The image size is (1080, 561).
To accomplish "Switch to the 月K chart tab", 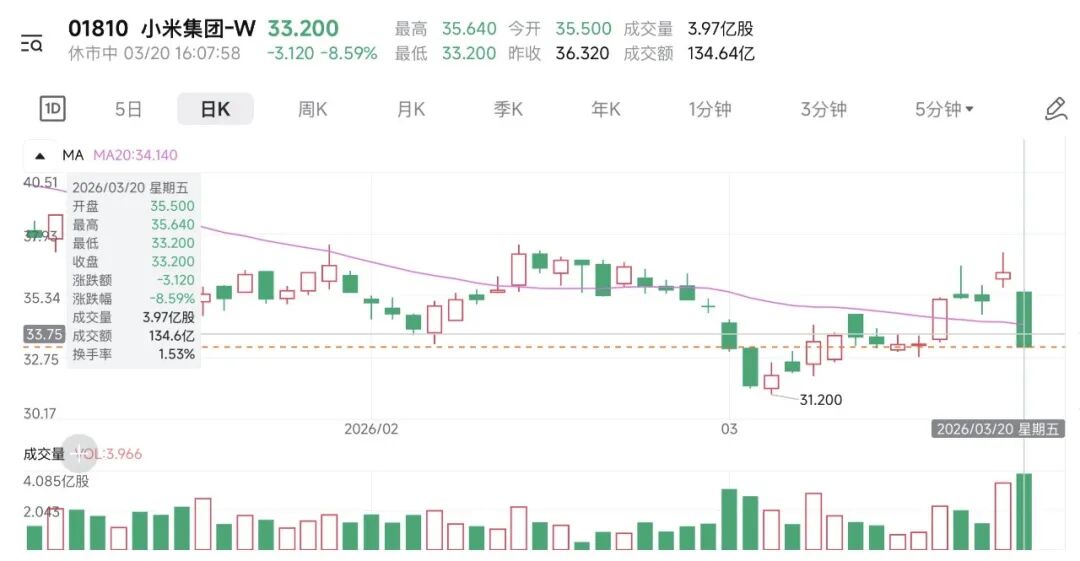I will [x=411, y=109].
